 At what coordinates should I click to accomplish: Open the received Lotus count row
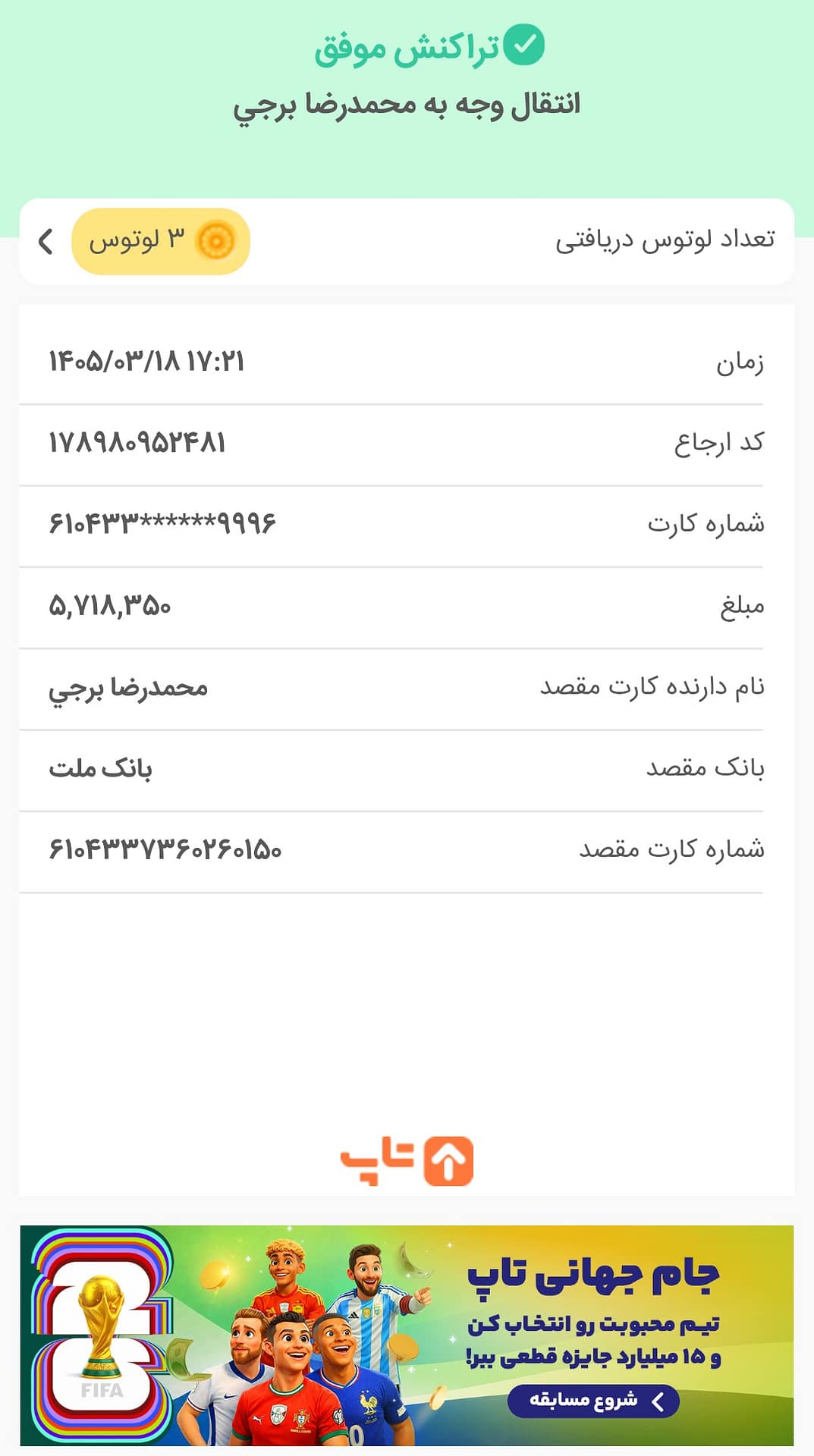[407, 241]
